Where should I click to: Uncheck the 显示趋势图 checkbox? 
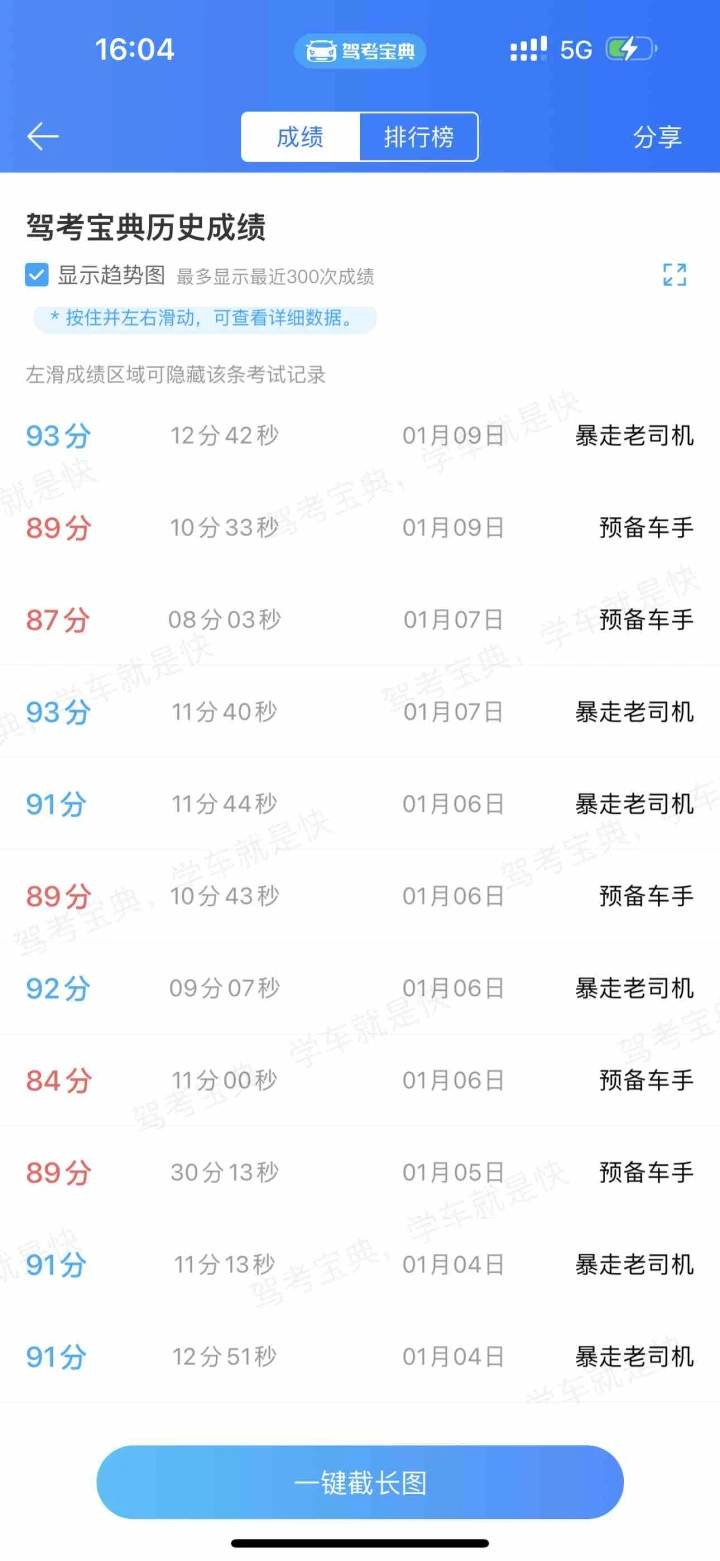(x=37, y=275)
